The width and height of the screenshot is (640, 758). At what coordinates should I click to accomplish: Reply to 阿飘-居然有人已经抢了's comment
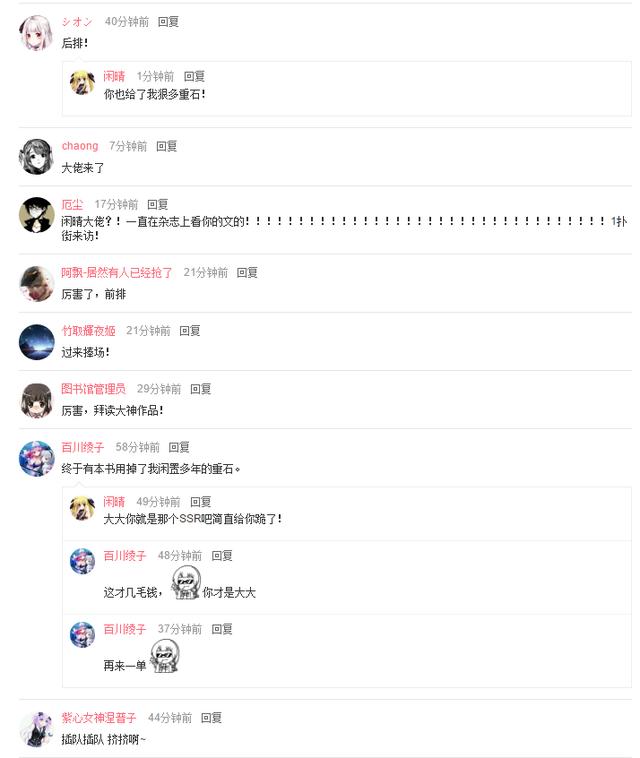[247, 272]
